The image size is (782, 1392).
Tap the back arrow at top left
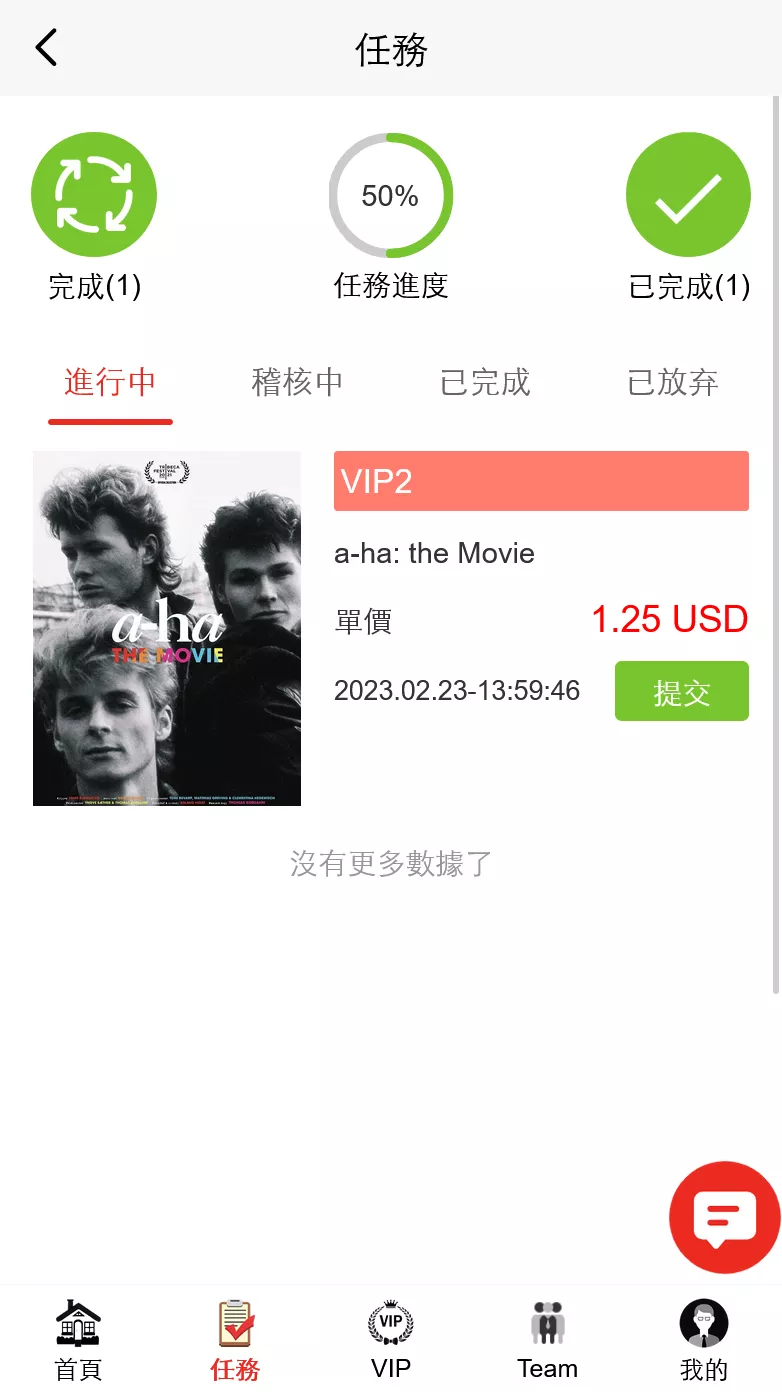tap(46, 47)
